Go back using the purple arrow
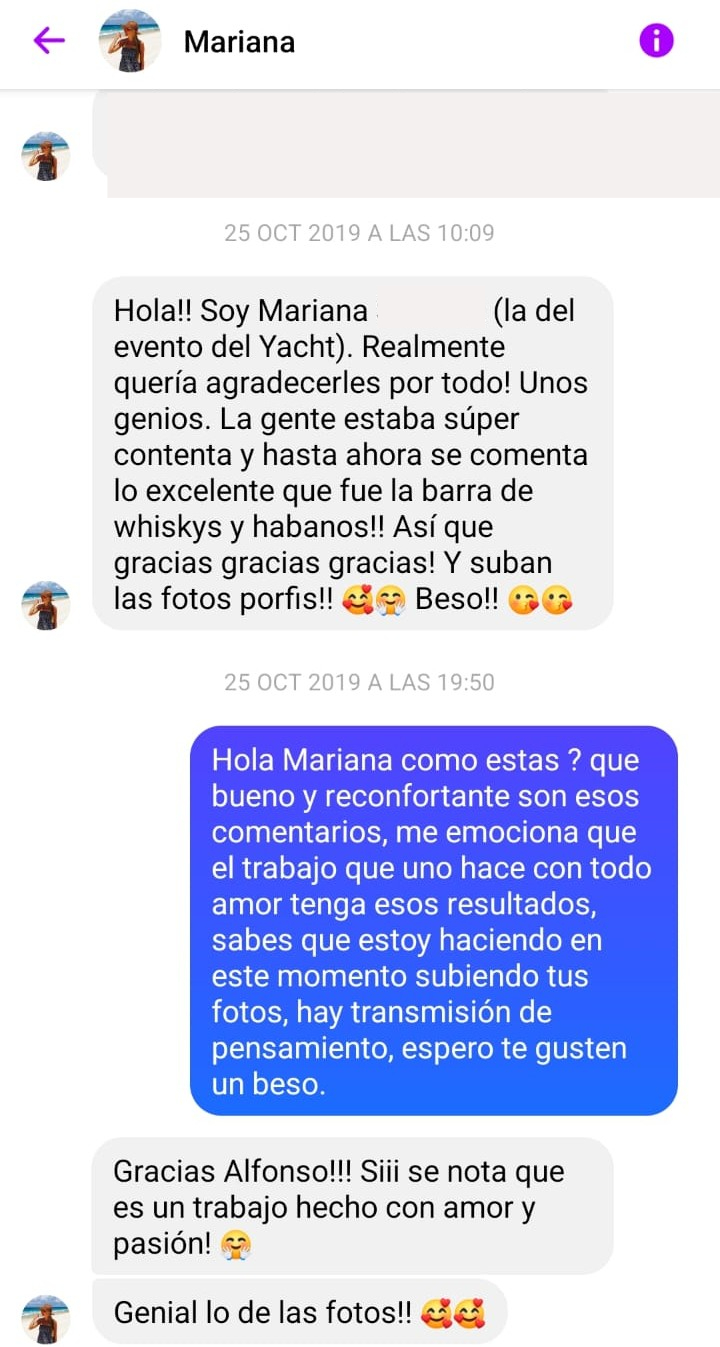Viewport: 720px width, 1347px height. click(49, 40)
